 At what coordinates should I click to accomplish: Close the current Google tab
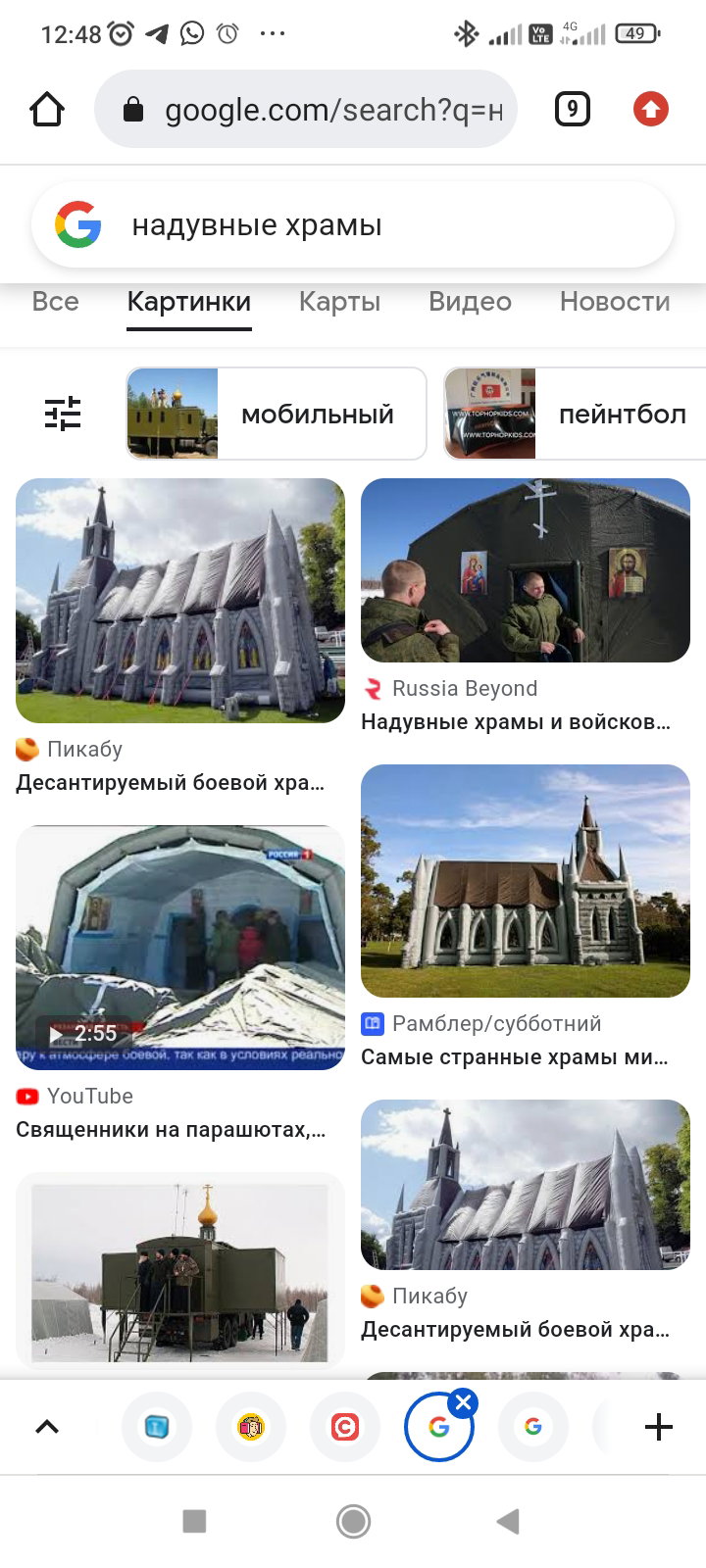click(464, 1402)
